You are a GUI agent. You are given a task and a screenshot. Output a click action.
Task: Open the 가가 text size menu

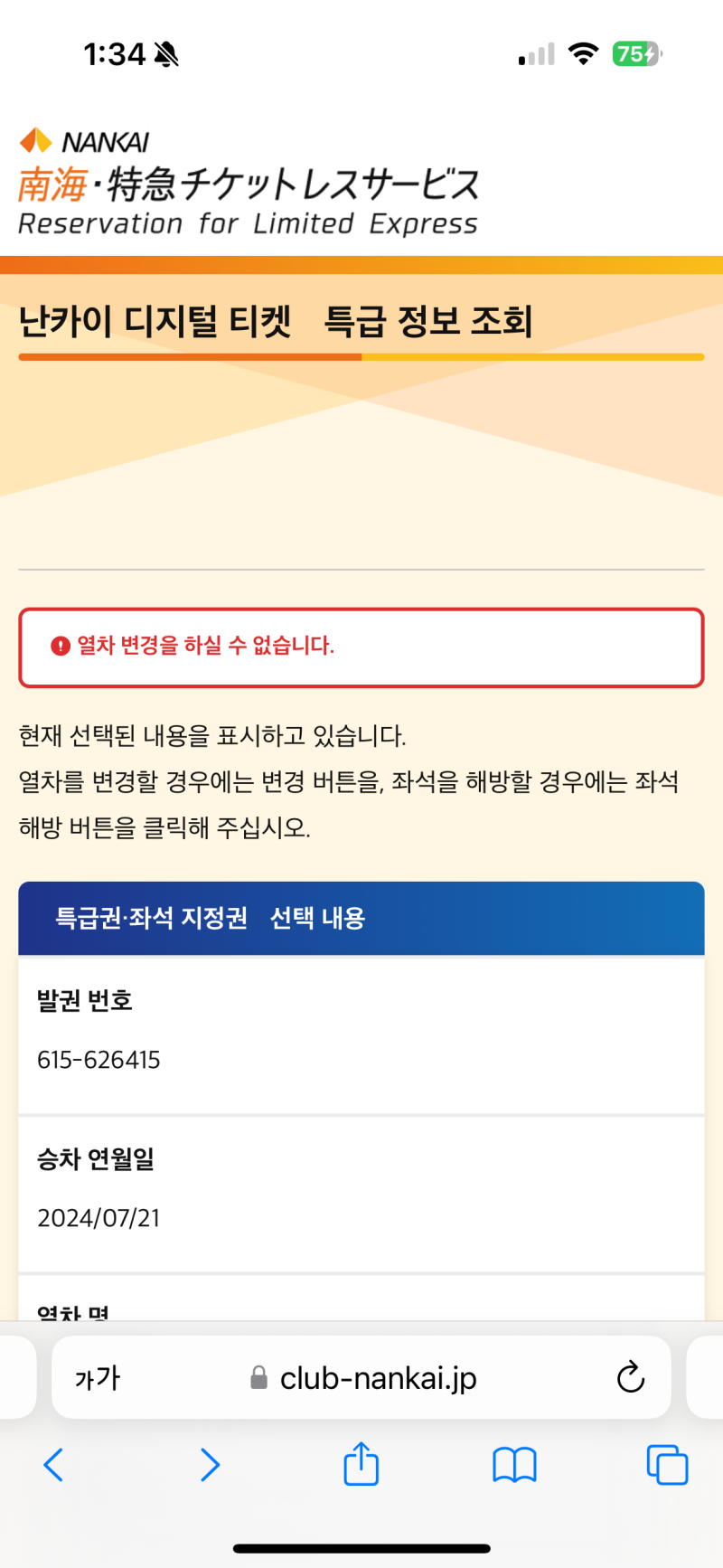click(x=98, y=1378)
